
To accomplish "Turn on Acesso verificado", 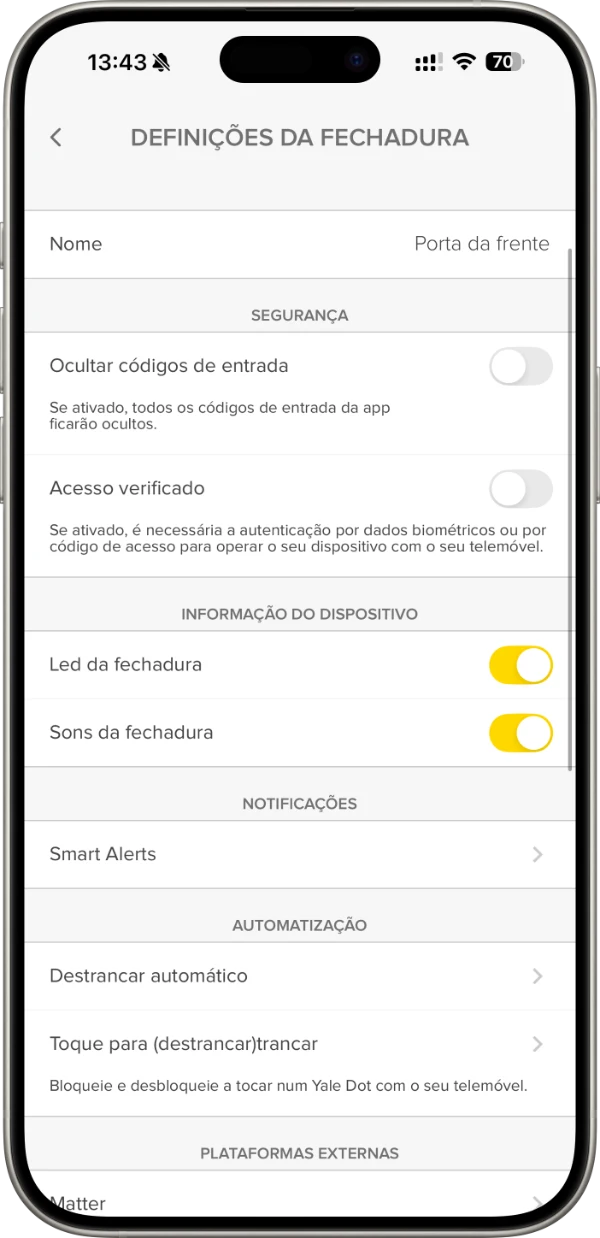I will click(x=520, y=489).
